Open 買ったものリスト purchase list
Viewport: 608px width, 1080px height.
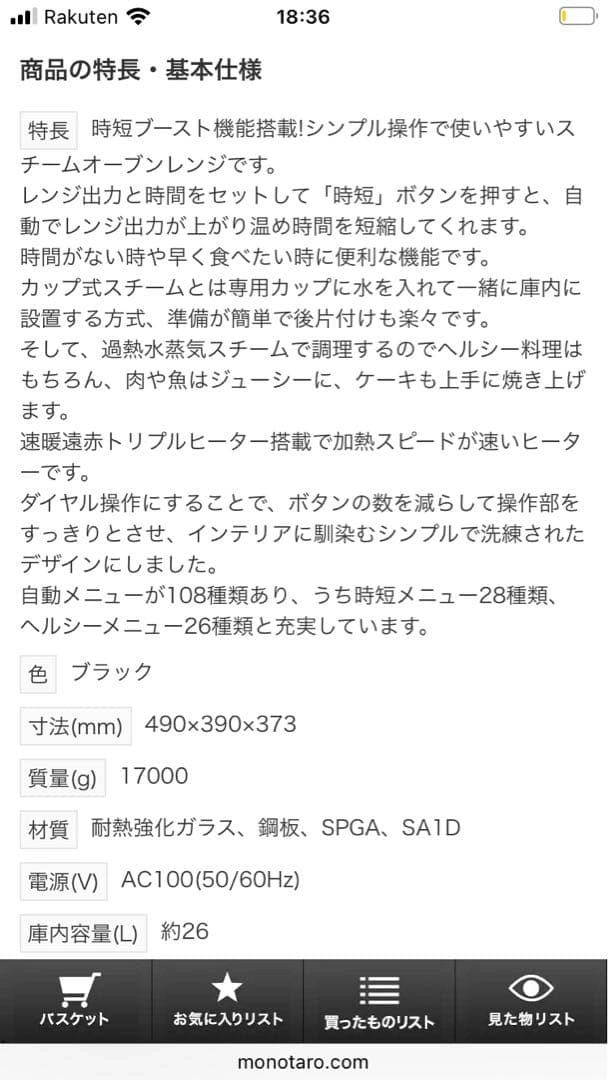pos(379,1001)
